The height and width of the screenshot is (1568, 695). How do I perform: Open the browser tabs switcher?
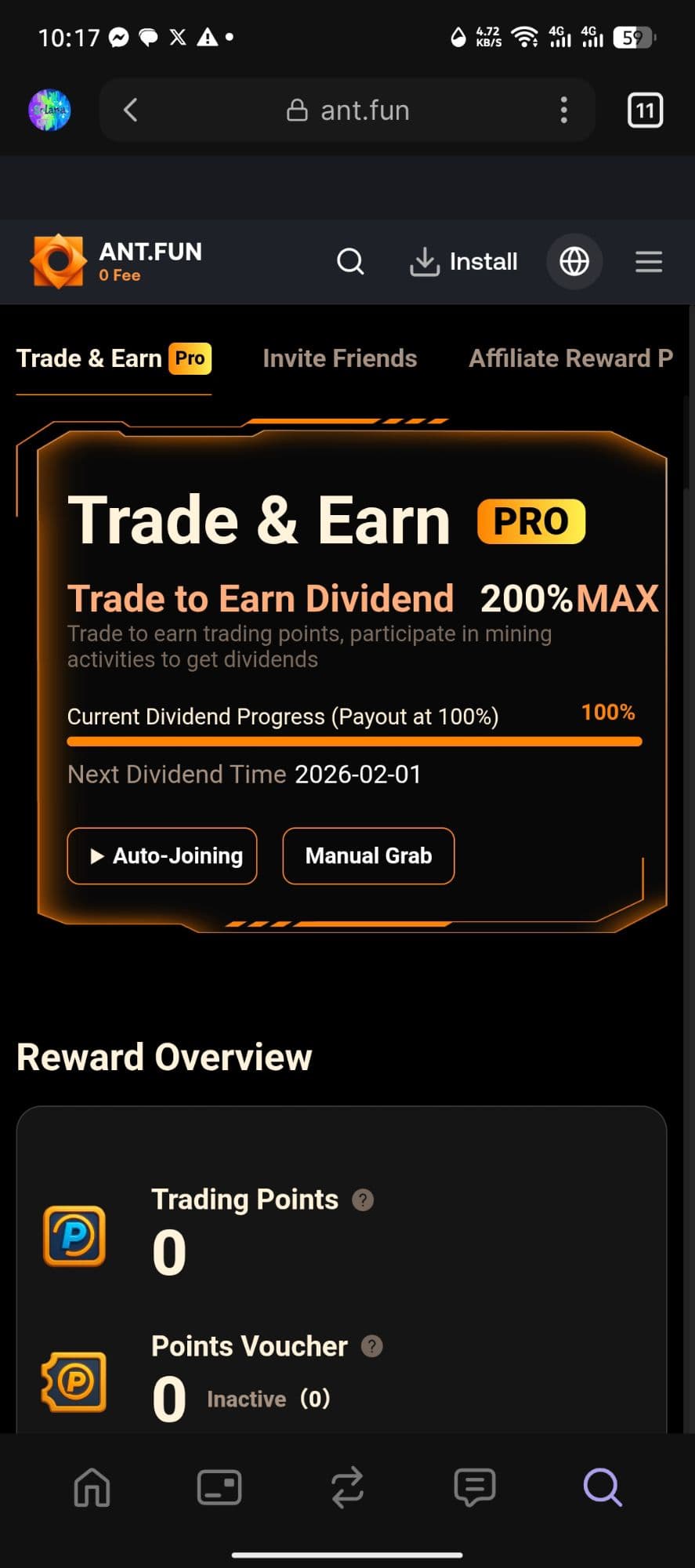click(644, 110)
